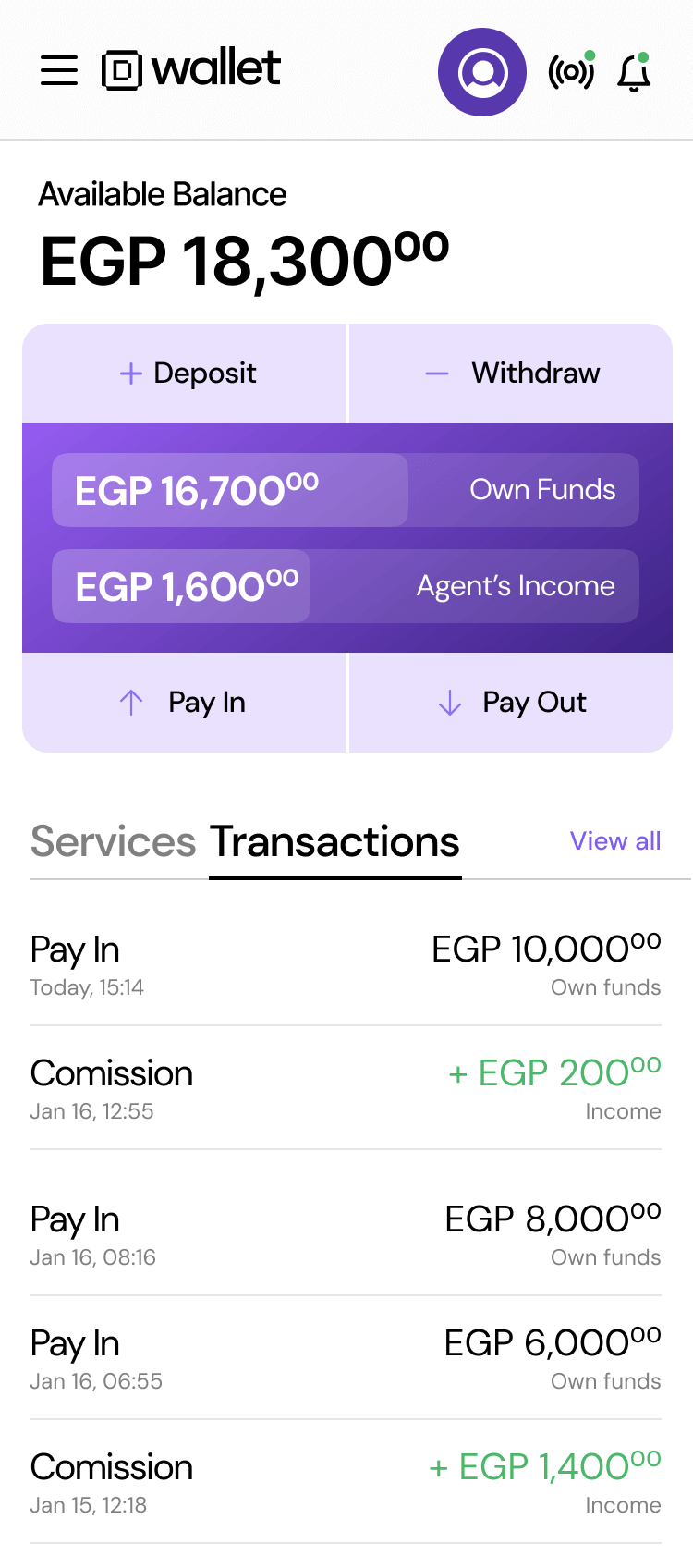The height and width of the screenshot is (1568, 693).
Task: Select the Transactions tab
Action: [334, 842]
